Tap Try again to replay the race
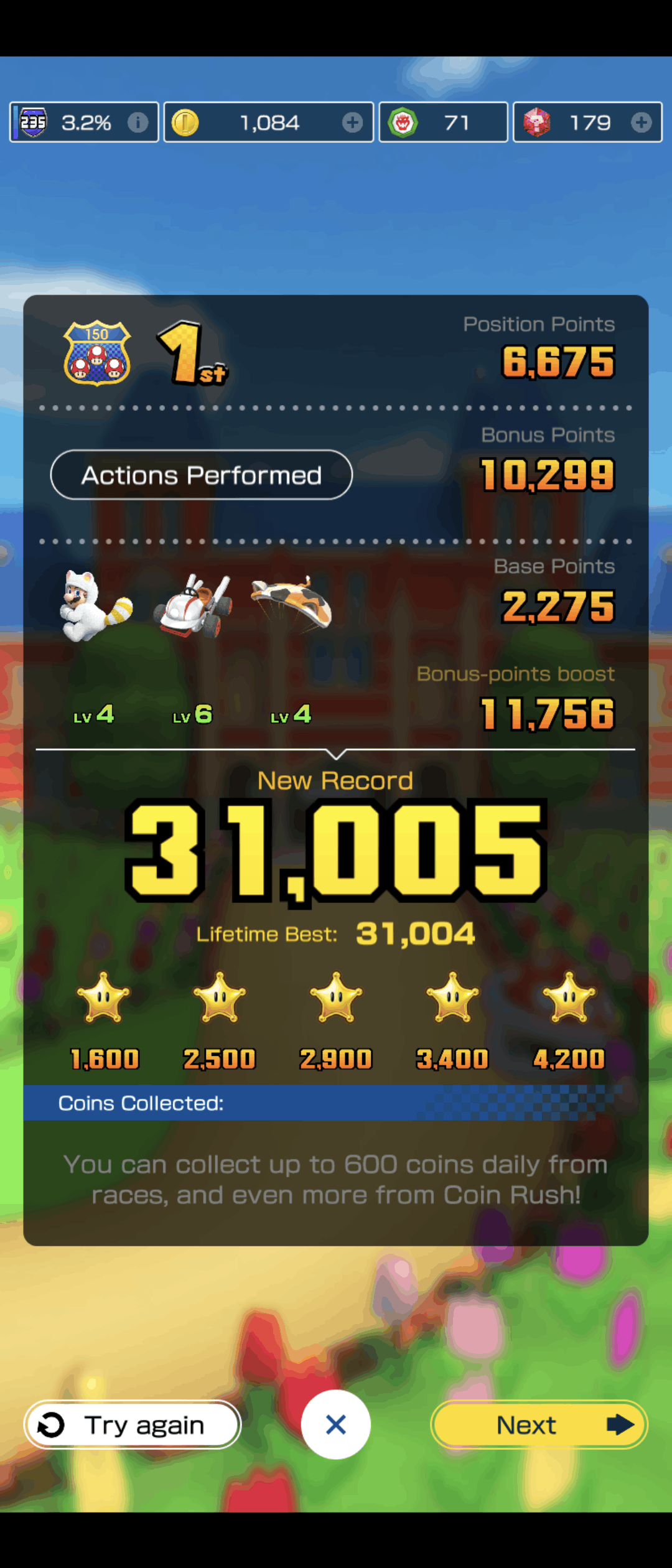Screen dimensions: 672x1568 [133, 1424]
